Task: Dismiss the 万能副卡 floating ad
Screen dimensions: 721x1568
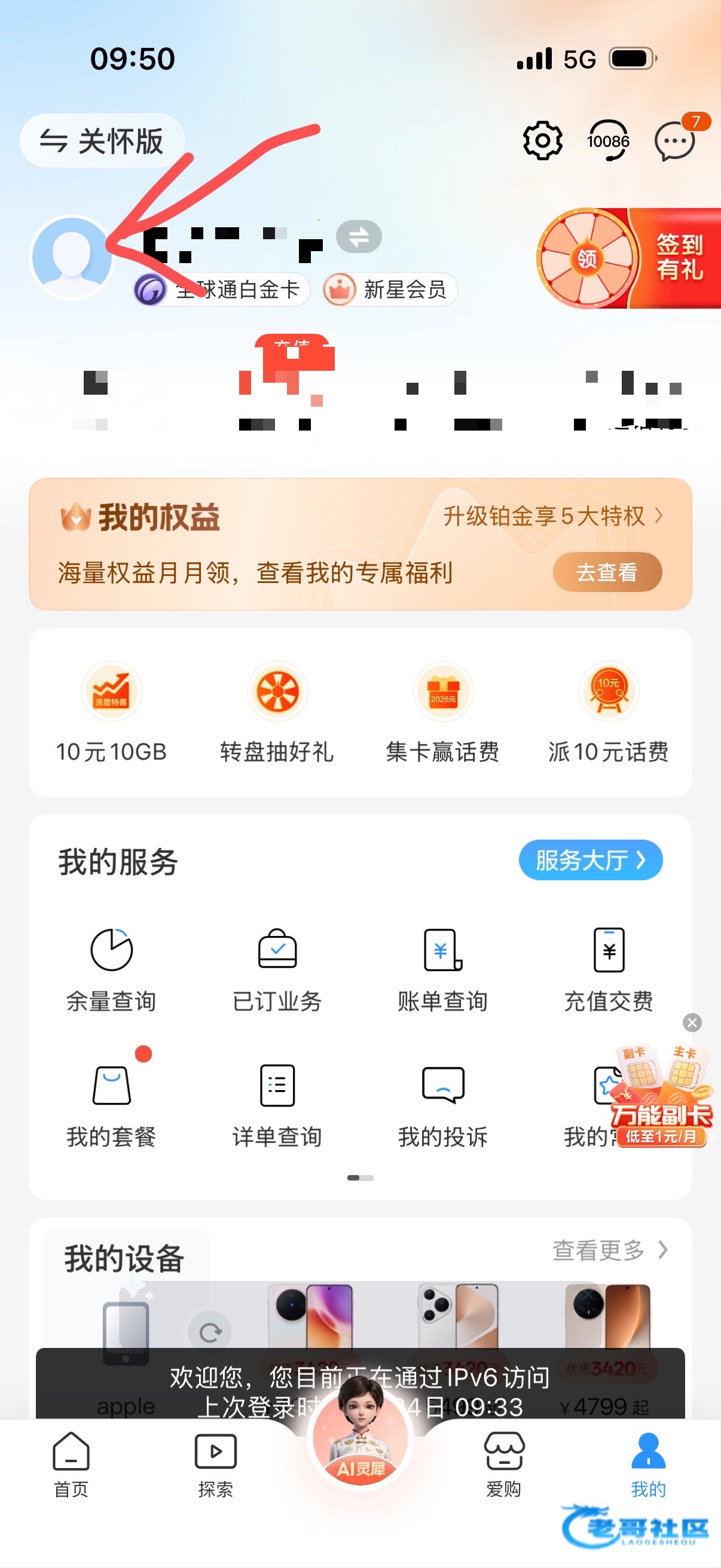Action: [x=692, y=1022]
